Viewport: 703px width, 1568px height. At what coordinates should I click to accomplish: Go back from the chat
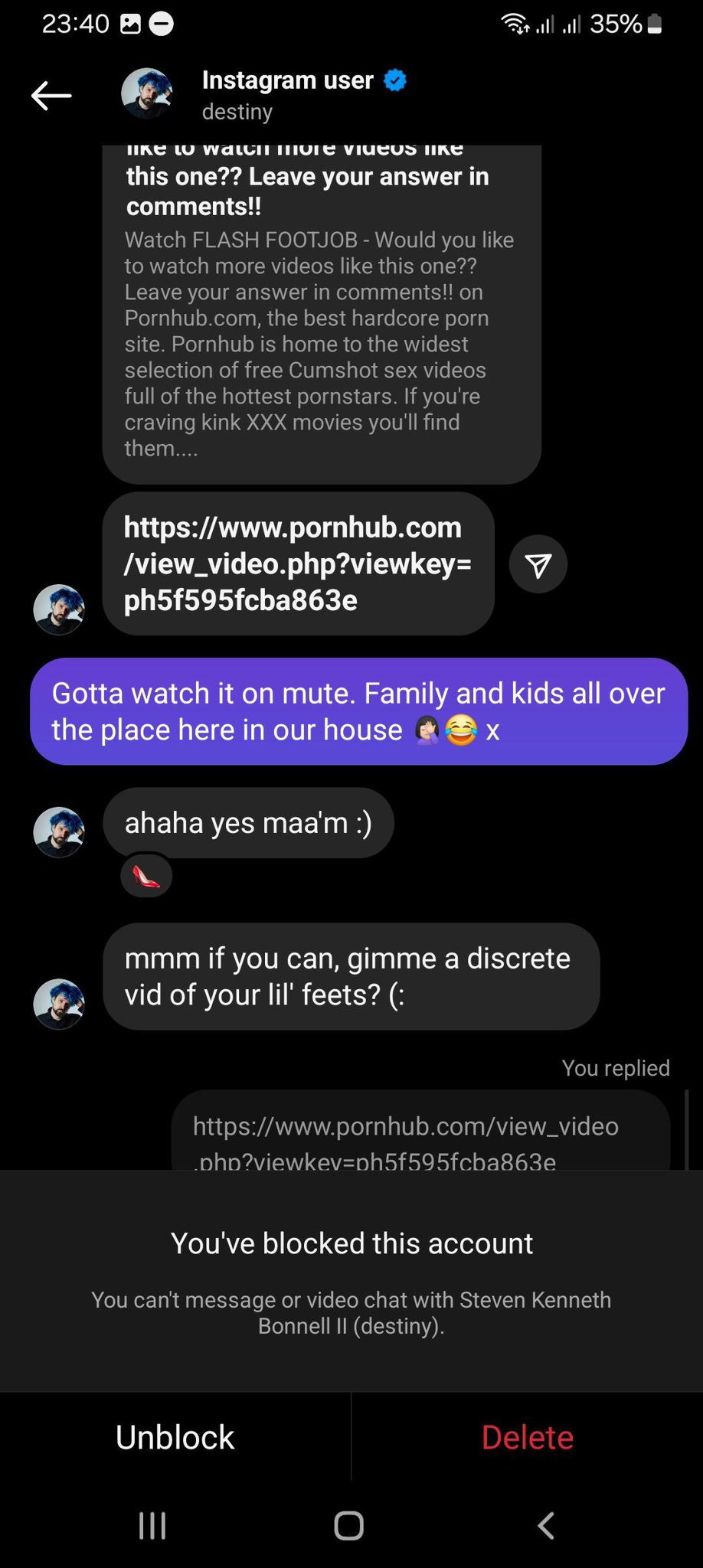(x=51, y=96)
